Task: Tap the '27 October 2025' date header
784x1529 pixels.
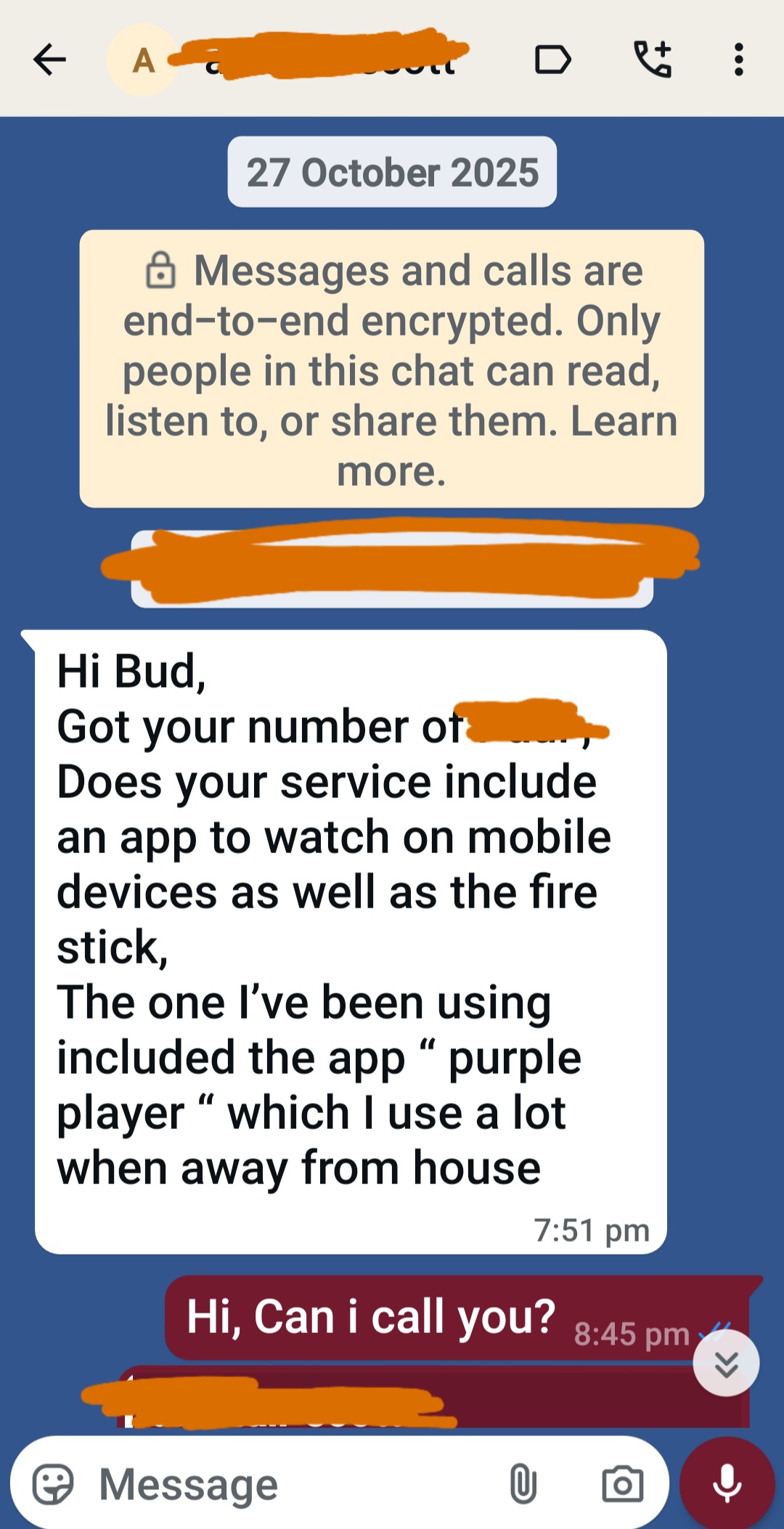Action: click(392, 171)
